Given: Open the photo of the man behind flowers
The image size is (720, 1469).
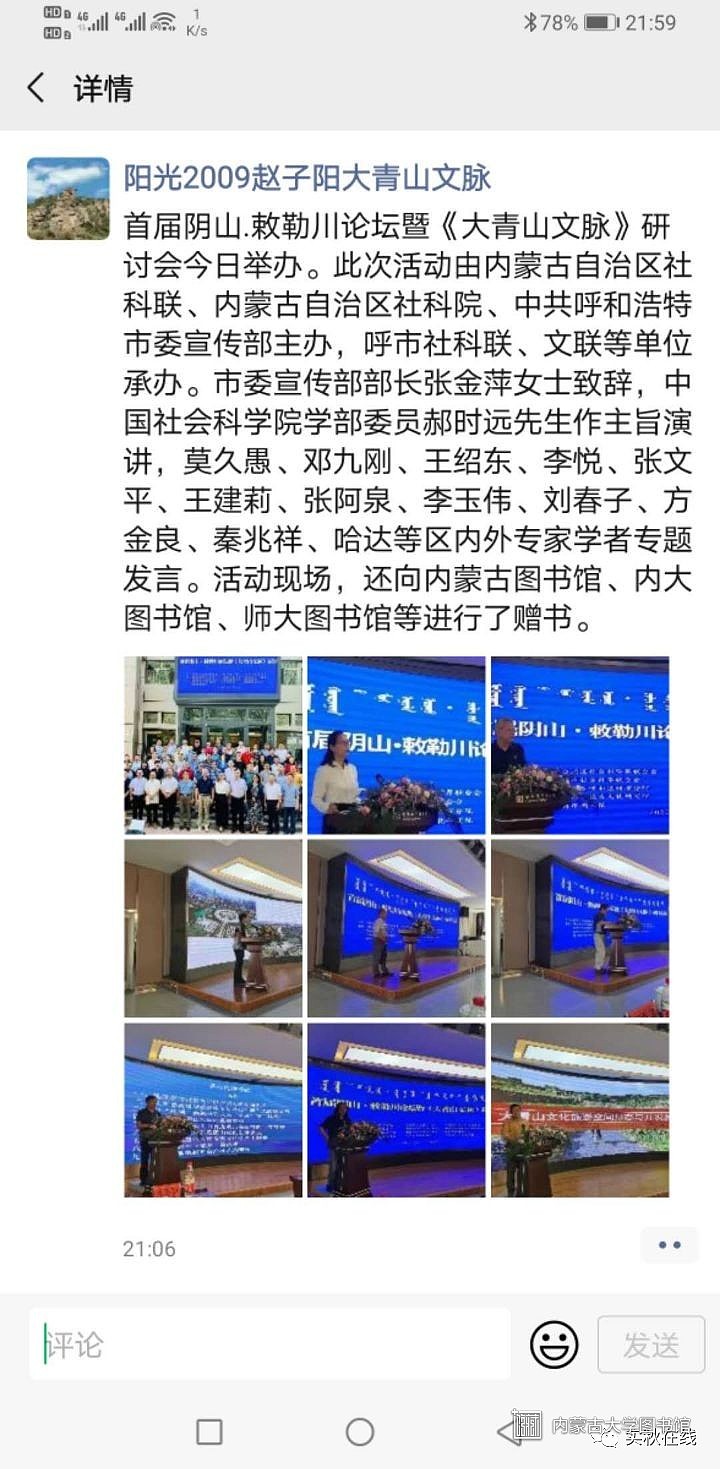Looking at the screenshot, I should click(579, 745).
